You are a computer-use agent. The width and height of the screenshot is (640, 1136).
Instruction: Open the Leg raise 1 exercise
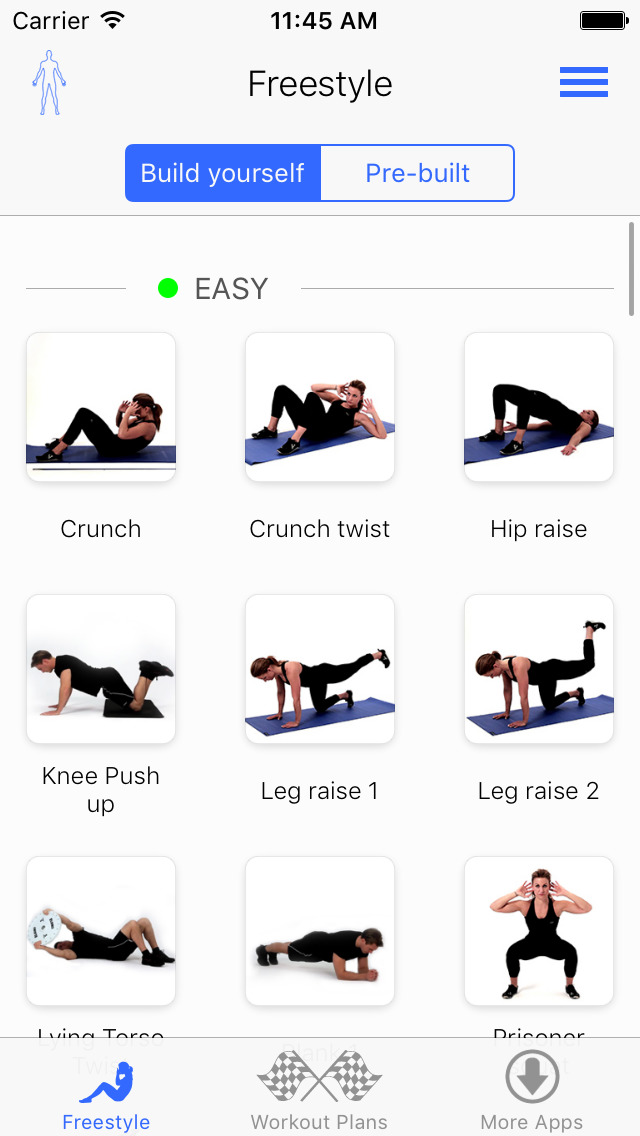[x=320, y=670]
